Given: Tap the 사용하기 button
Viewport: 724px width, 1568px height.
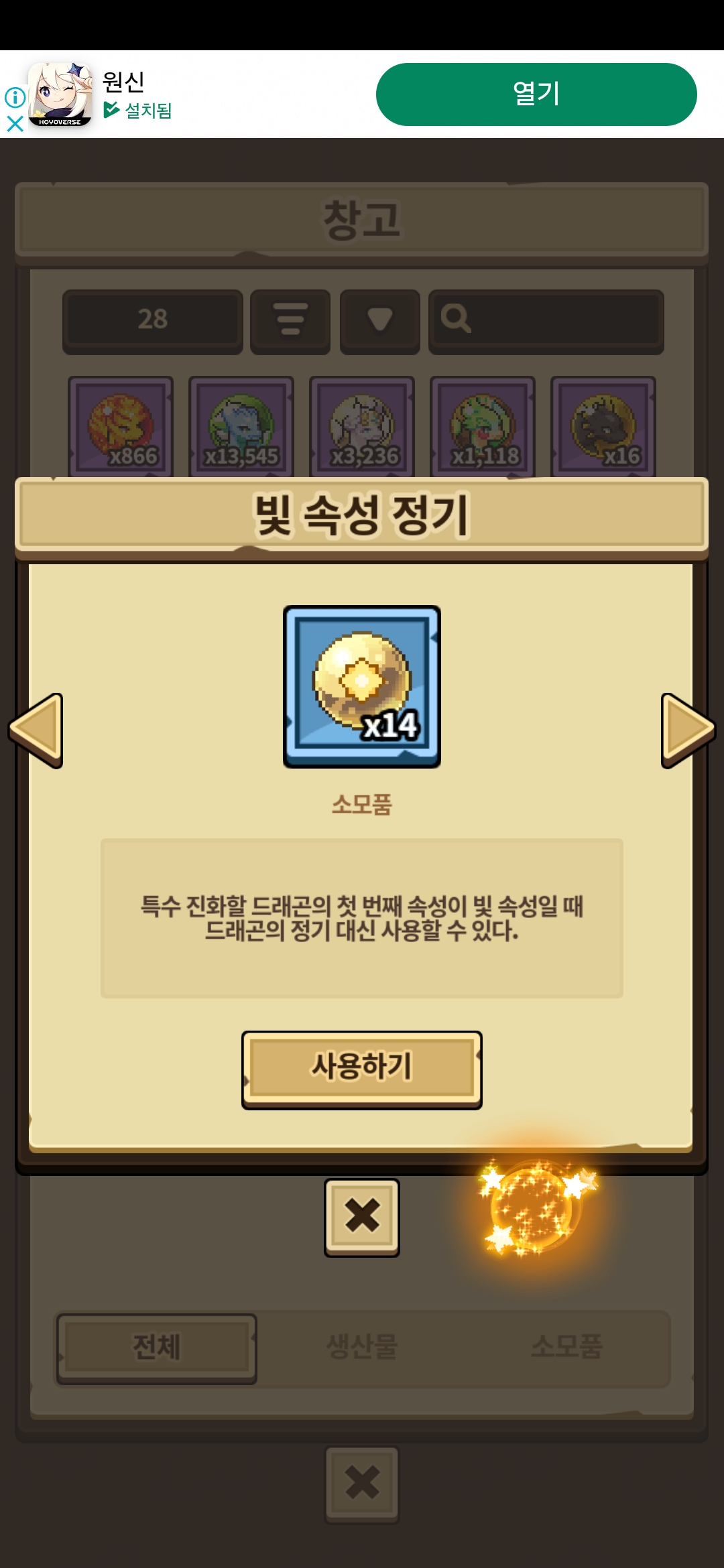Looking at the screenshot, I should [x=362, y=1069].
